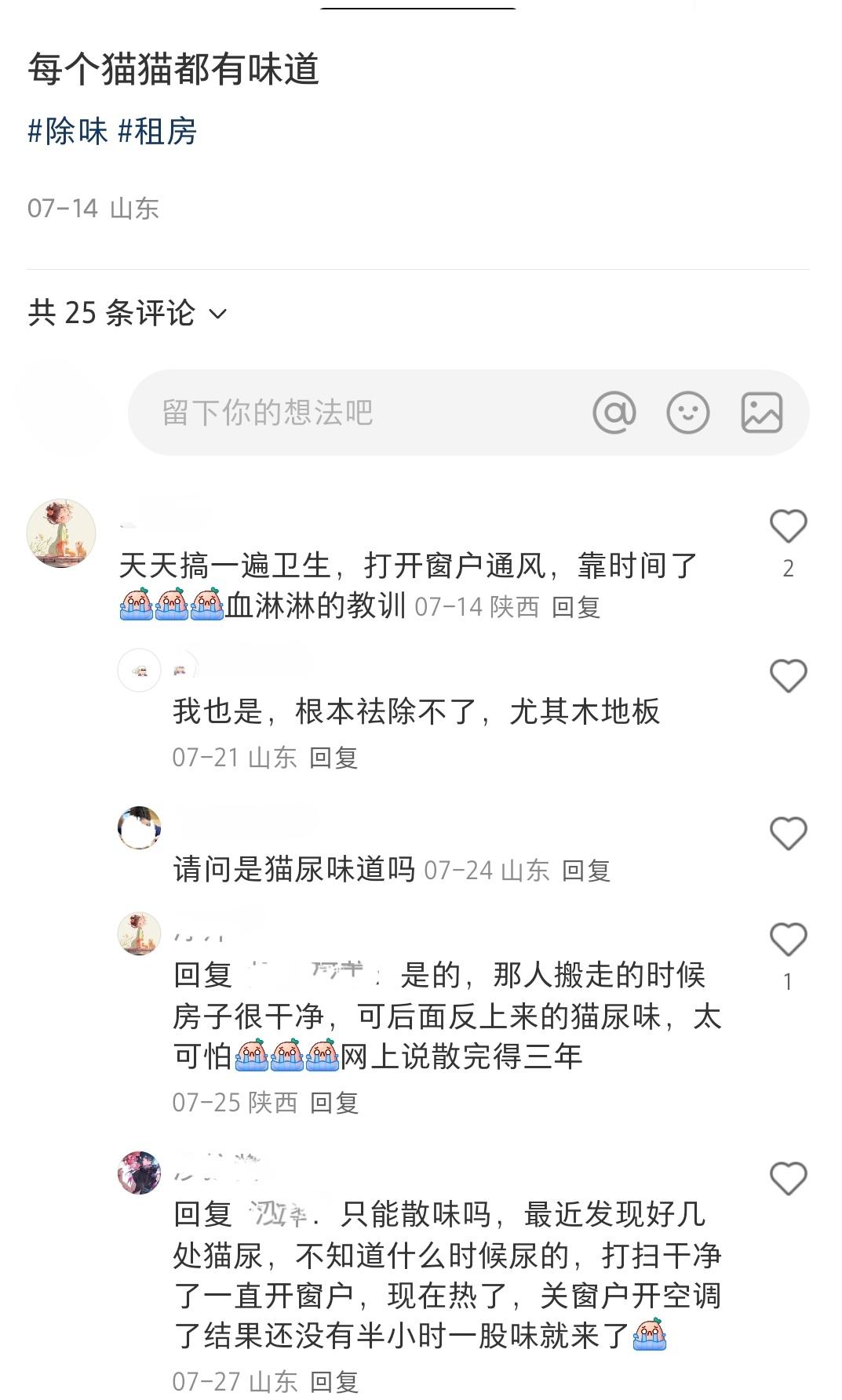The height and width of the screenshot is (1400, 842).
Task: Reply to the 07-27 山东 comment
Action: [x=334, y=1381]
